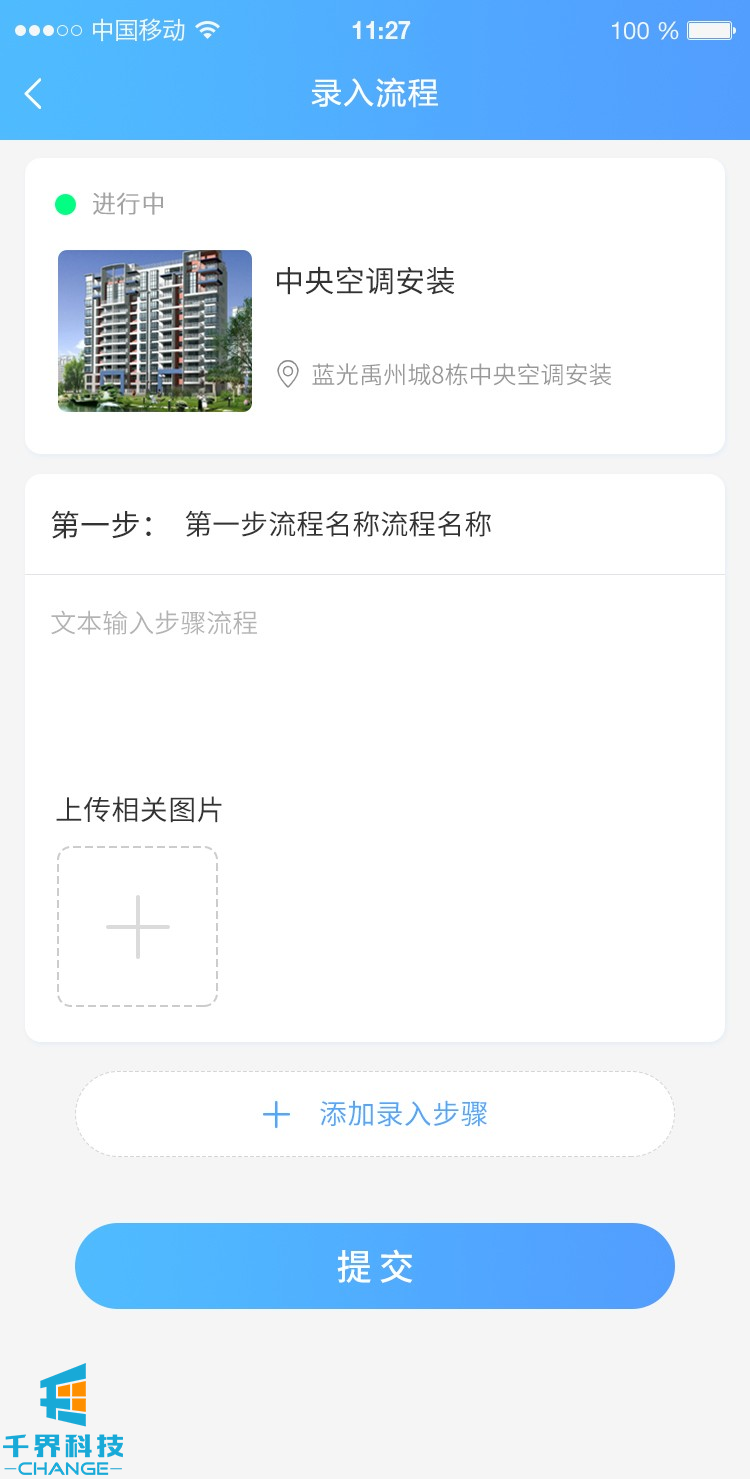Open the 中央空调安装 project card

374,306
